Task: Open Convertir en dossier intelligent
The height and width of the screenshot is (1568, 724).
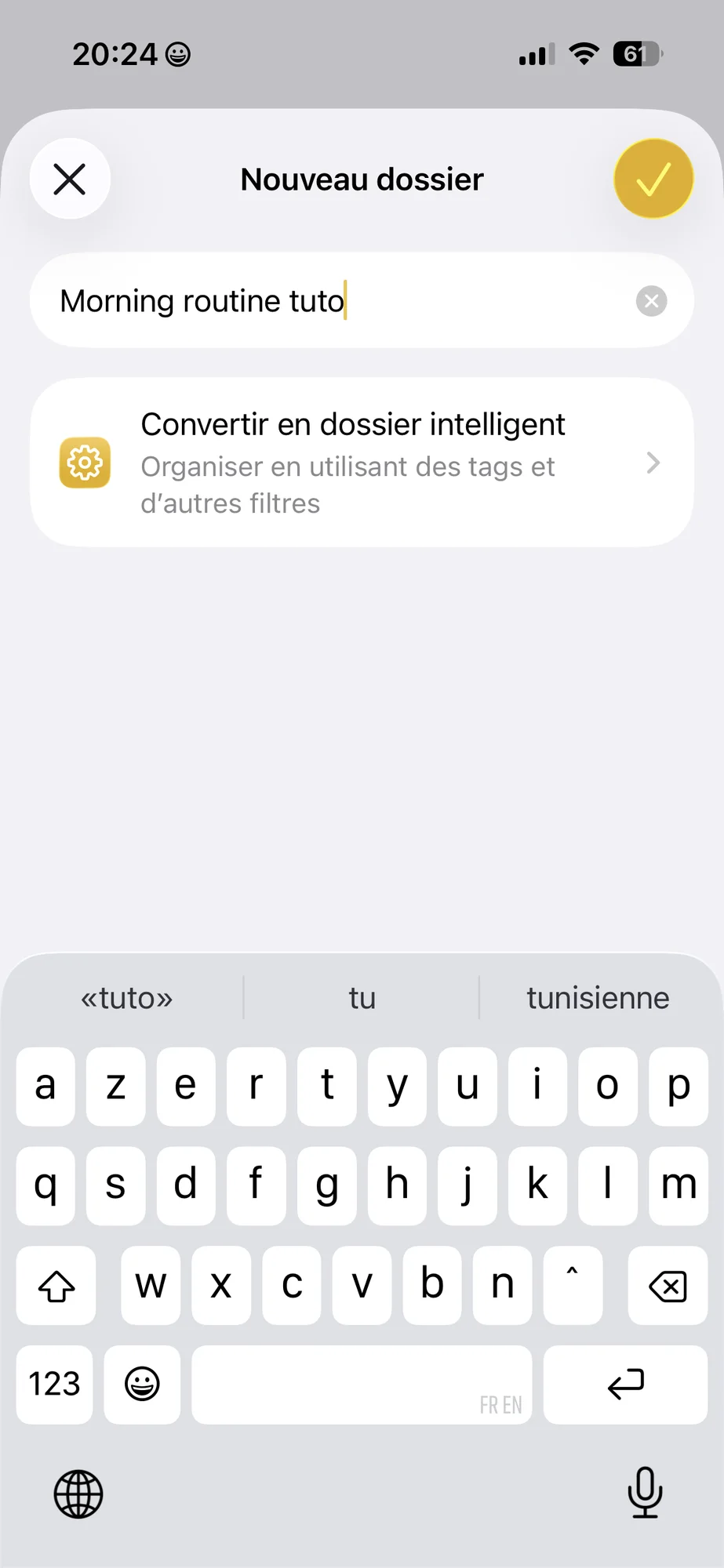Action: 362,463
